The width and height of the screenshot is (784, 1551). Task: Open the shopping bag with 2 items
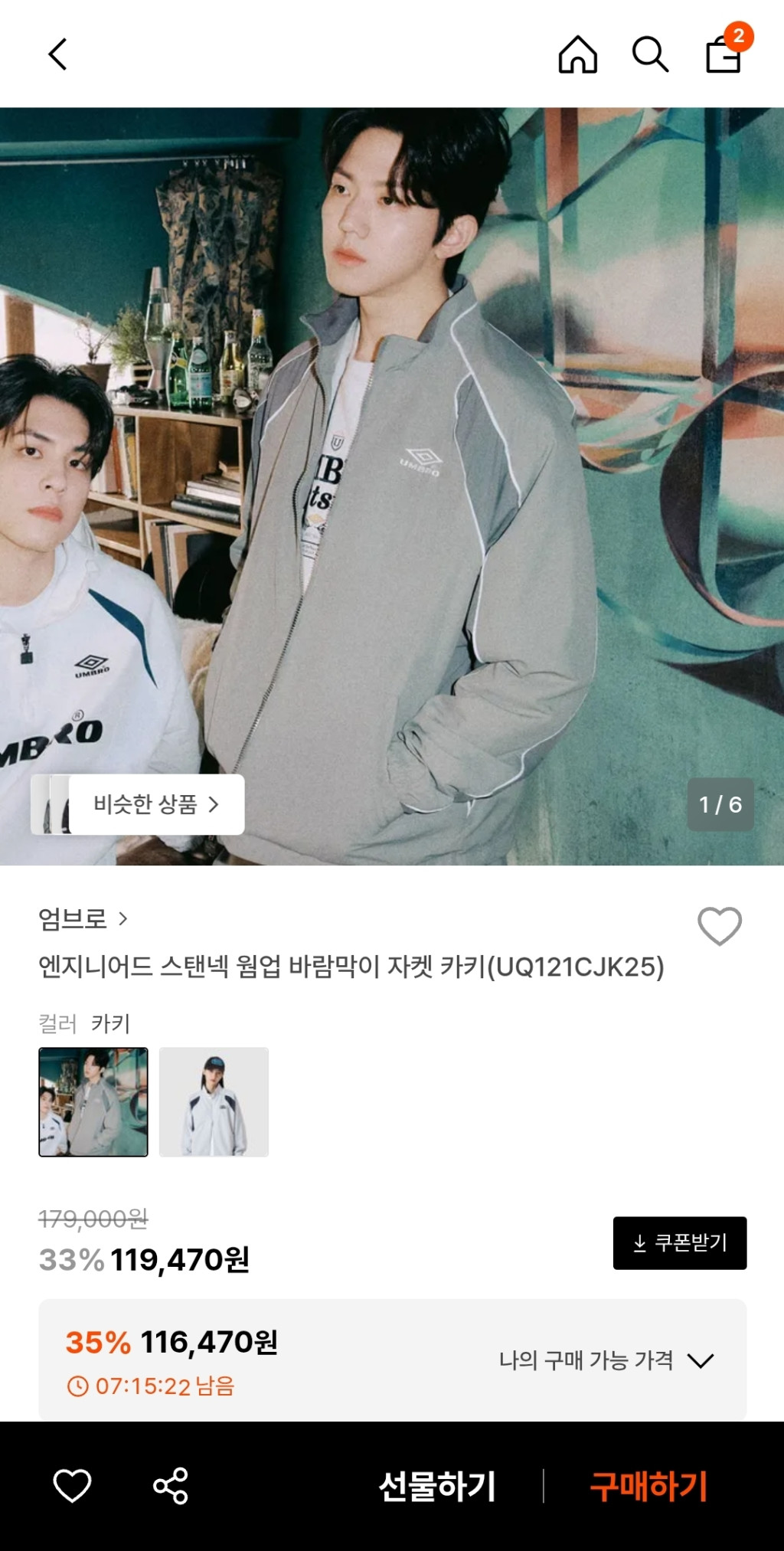pyautogui.click(x=724, y=53)
